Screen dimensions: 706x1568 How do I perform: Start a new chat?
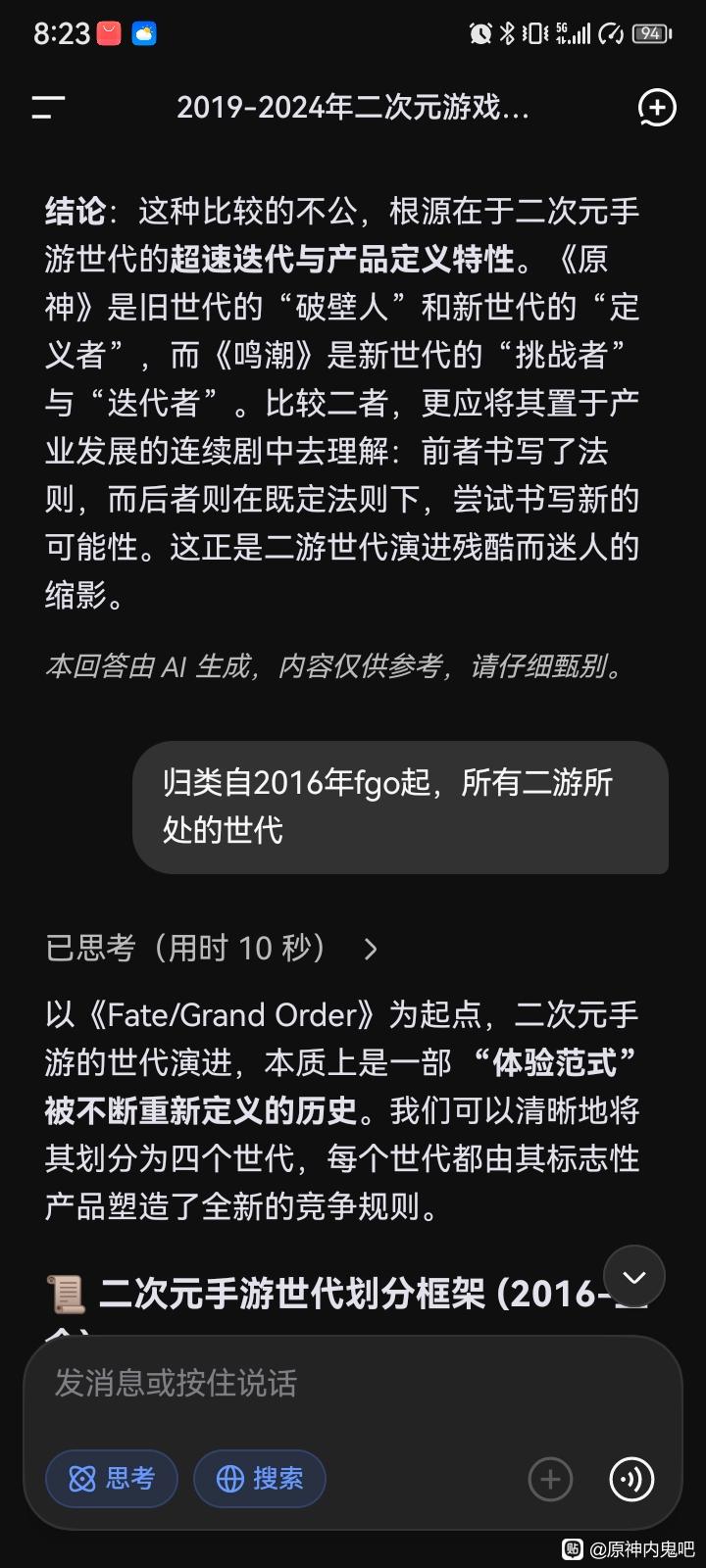(656, 108)
